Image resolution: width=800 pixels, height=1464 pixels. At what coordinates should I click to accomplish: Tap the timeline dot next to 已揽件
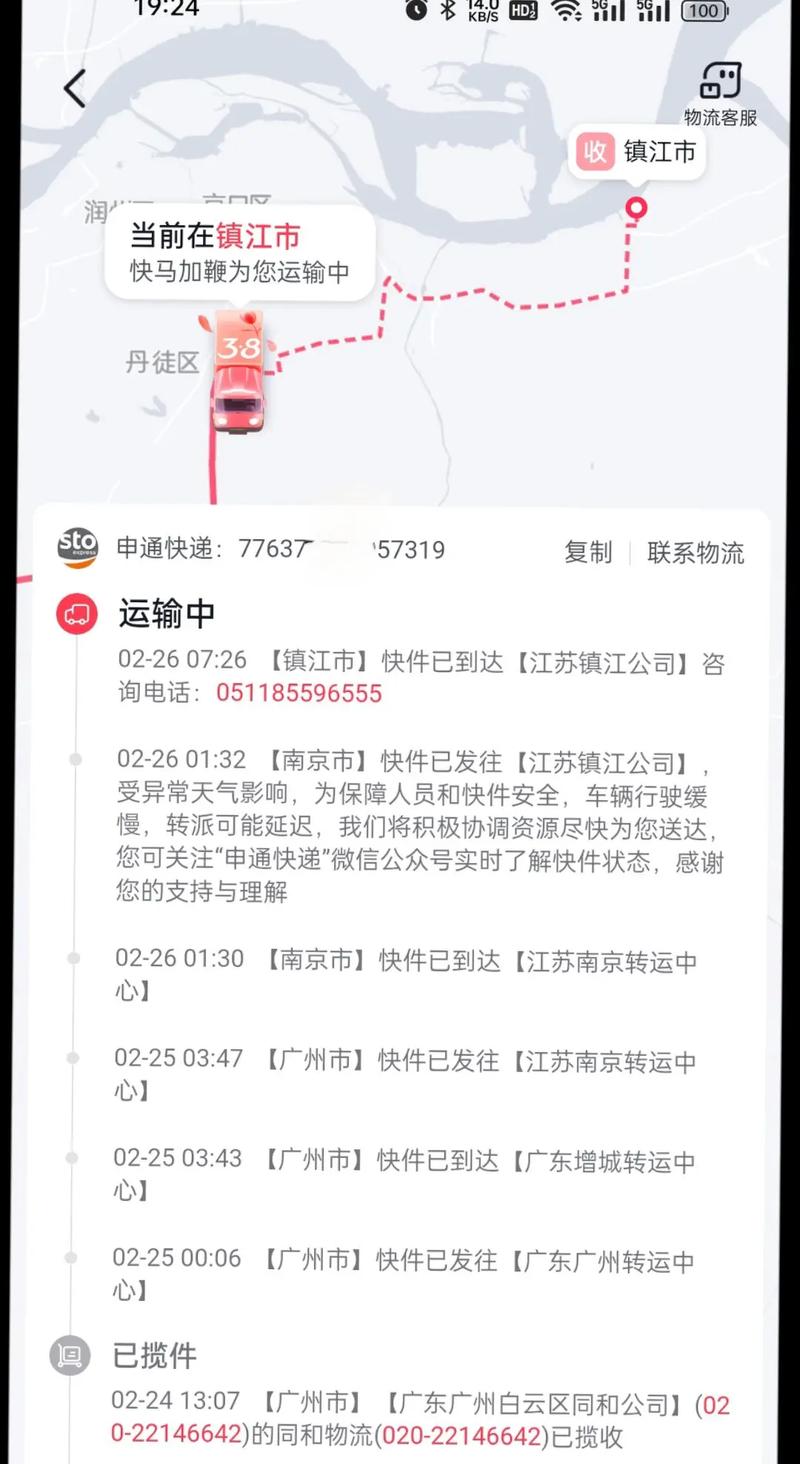[72, 1357]
